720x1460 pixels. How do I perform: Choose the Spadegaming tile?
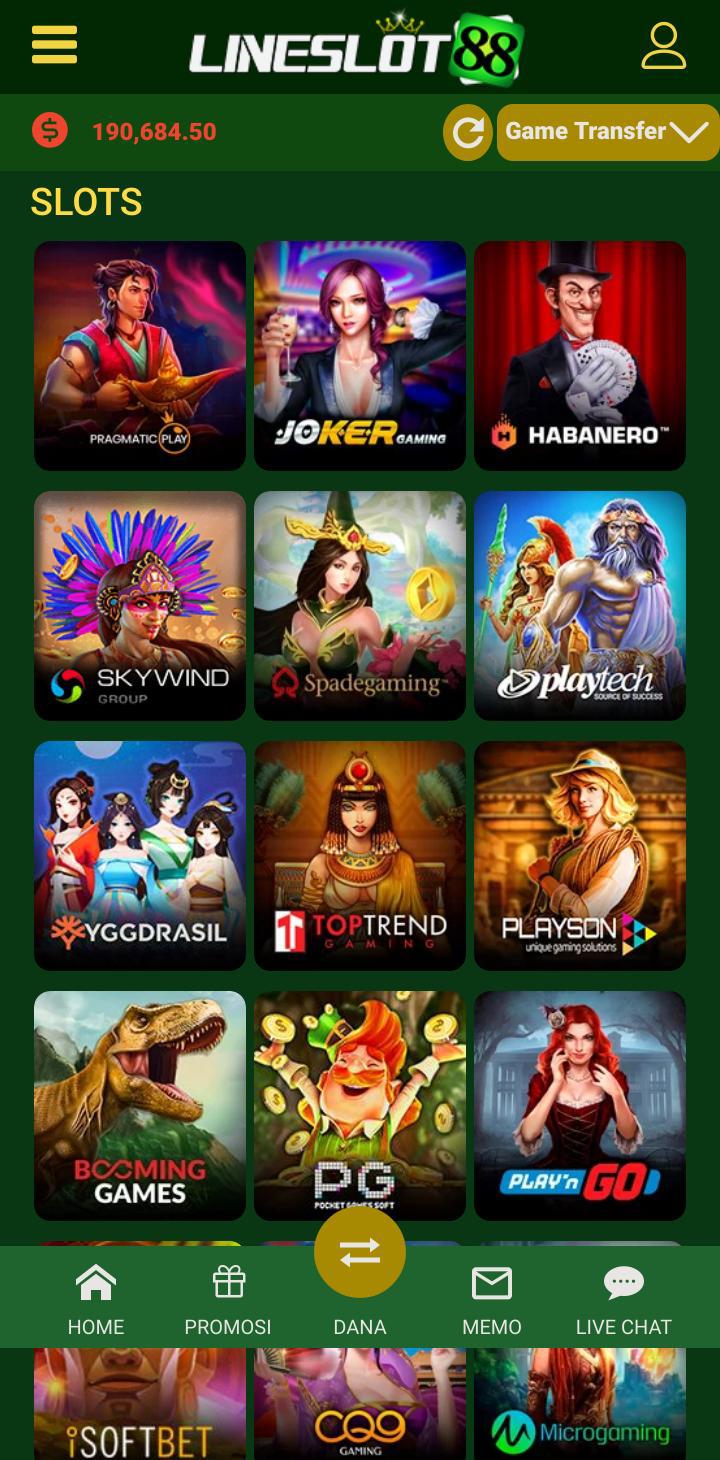point(360,605)
